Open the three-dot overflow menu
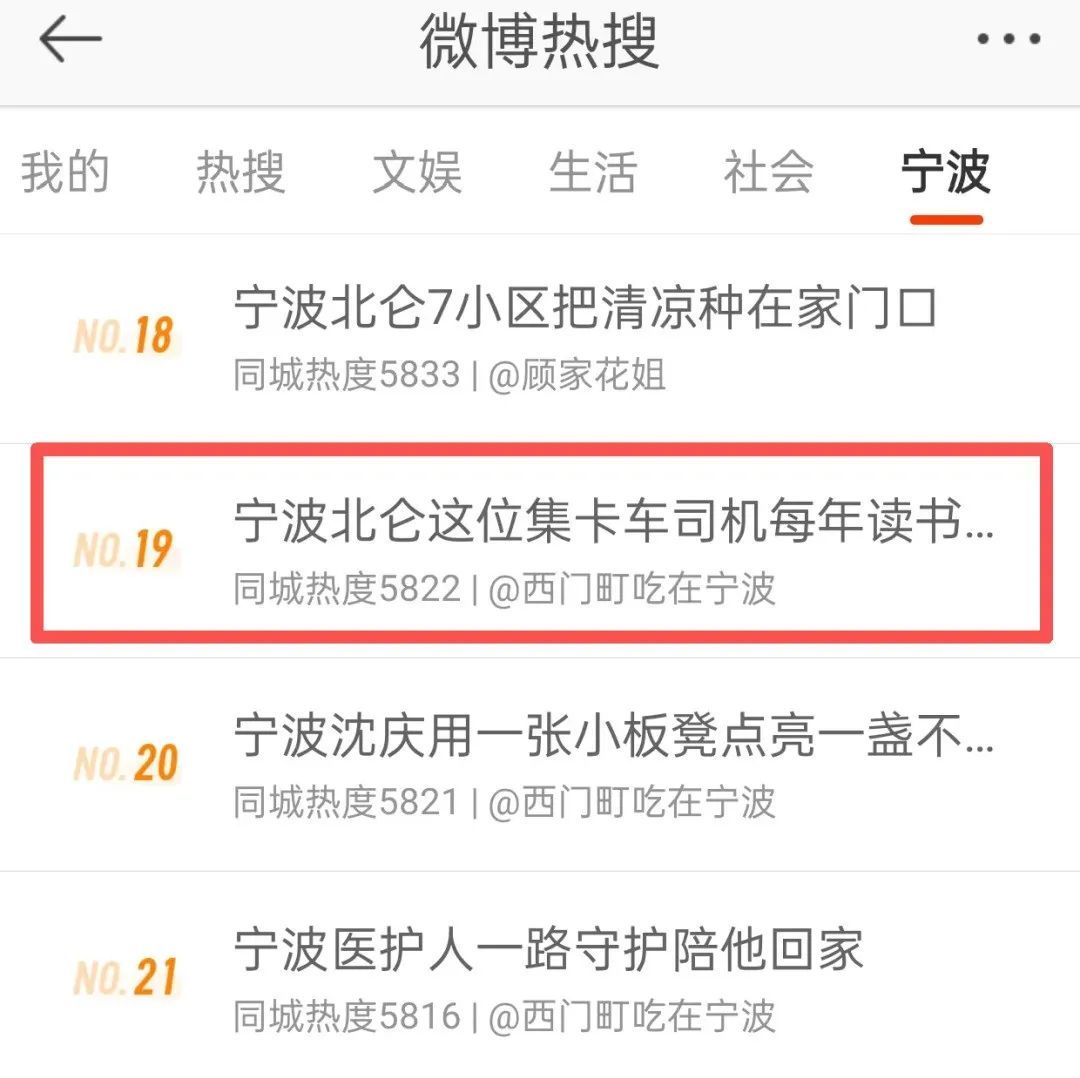This screenshot has width=1080, height=1078. click(x=1008, y=40)
